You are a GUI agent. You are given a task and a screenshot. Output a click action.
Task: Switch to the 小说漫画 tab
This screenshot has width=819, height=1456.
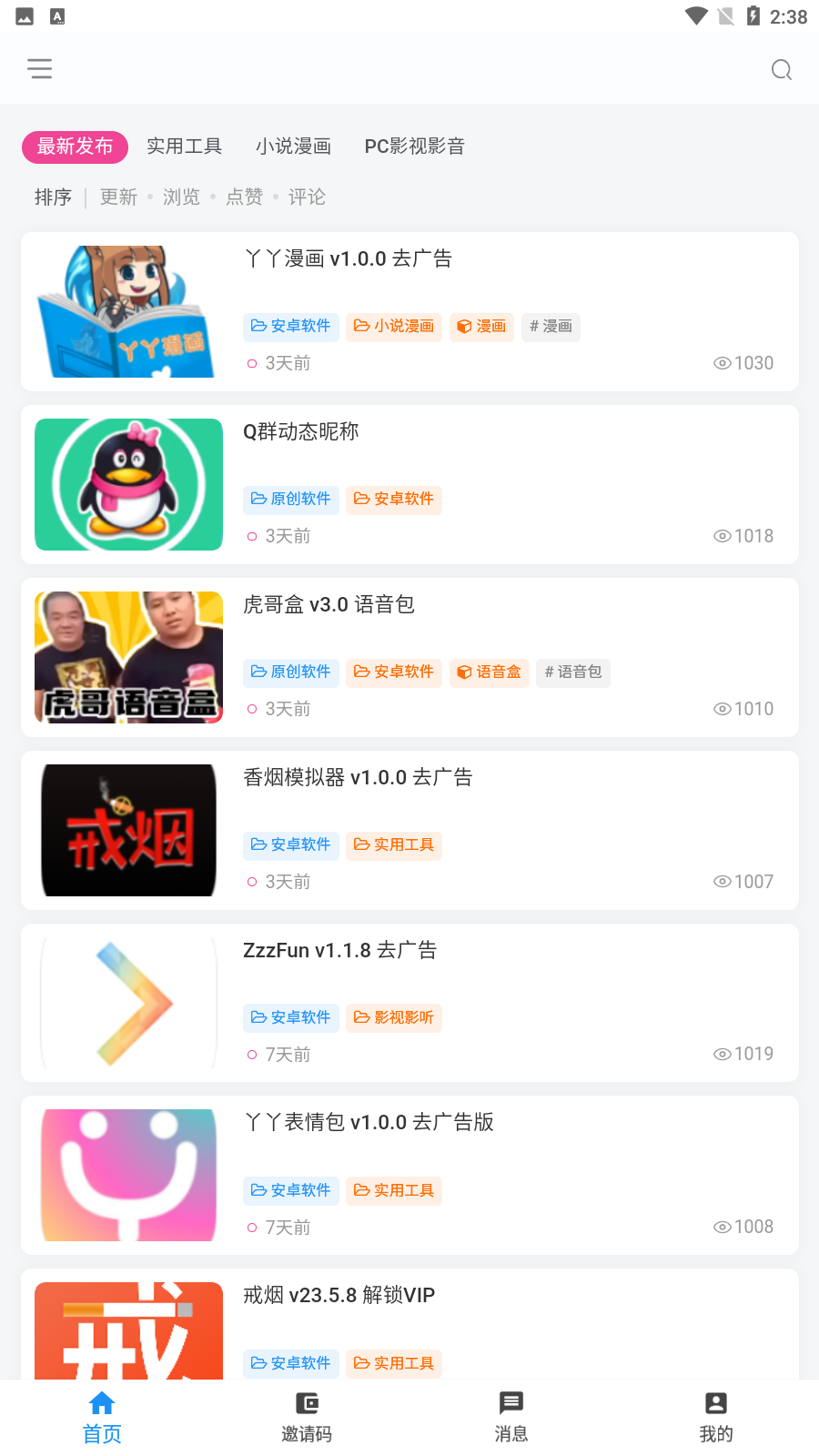coord(293,147)
